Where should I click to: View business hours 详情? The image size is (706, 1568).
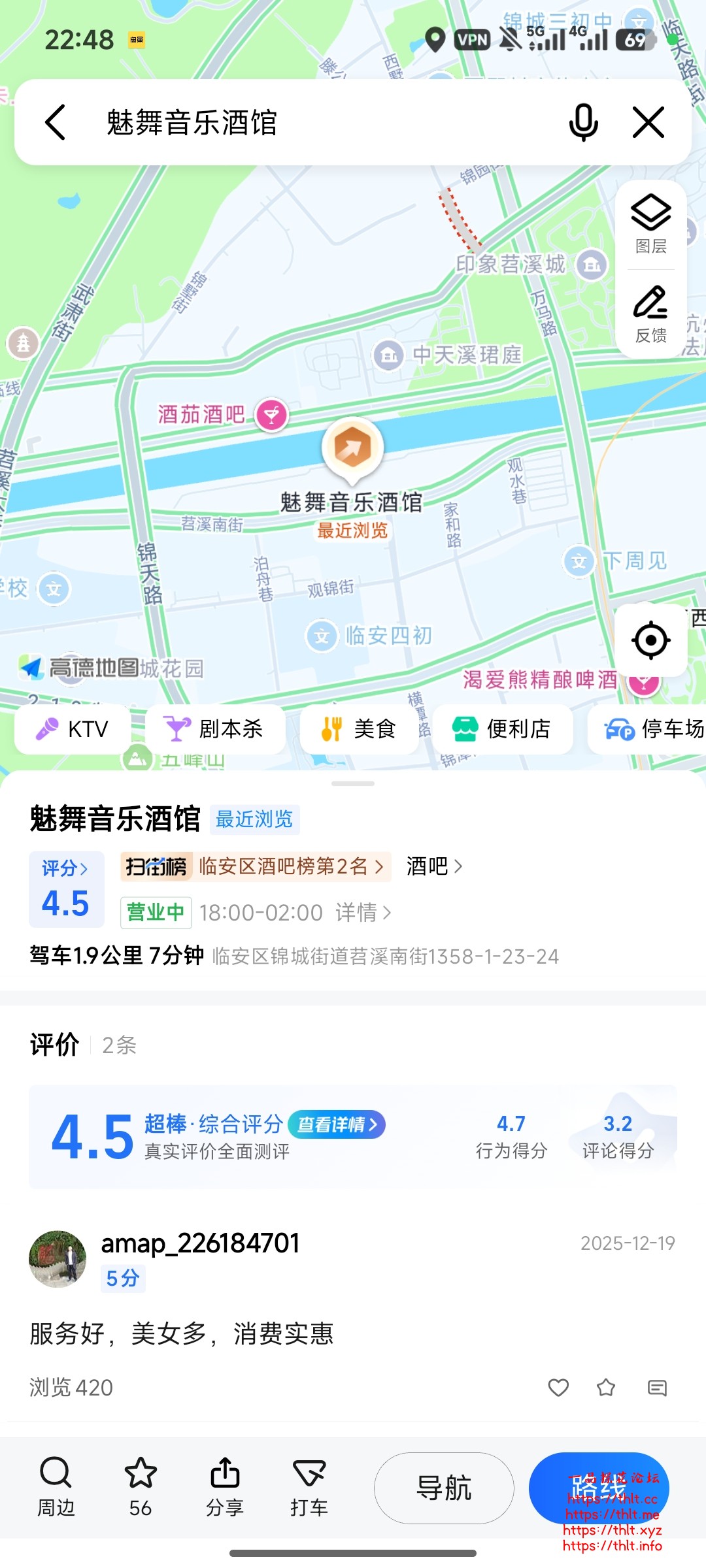(363, 913)
